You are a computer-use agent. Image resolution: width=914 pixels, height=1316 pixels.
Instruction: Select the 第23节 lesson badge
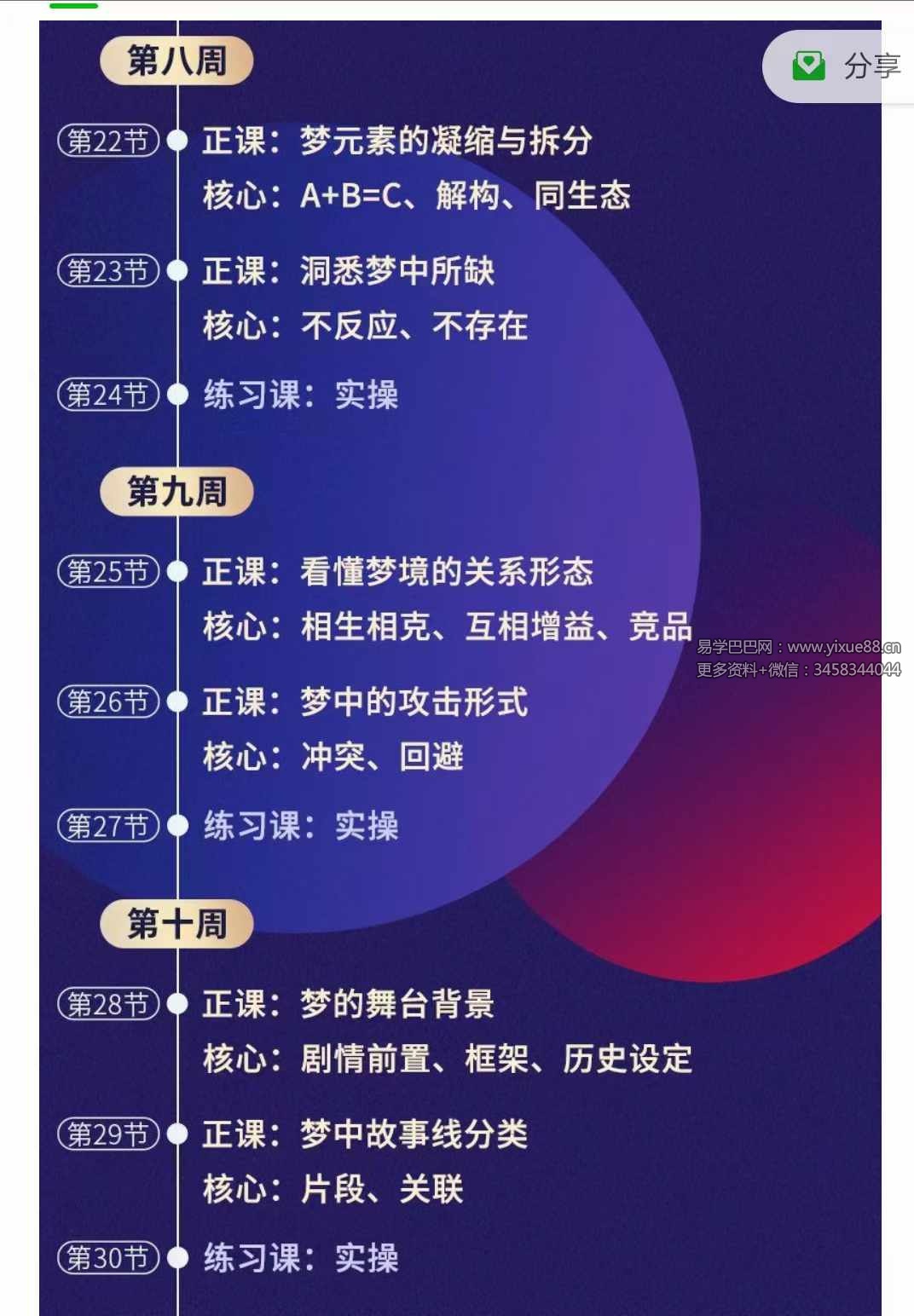[x=107, y=269]
